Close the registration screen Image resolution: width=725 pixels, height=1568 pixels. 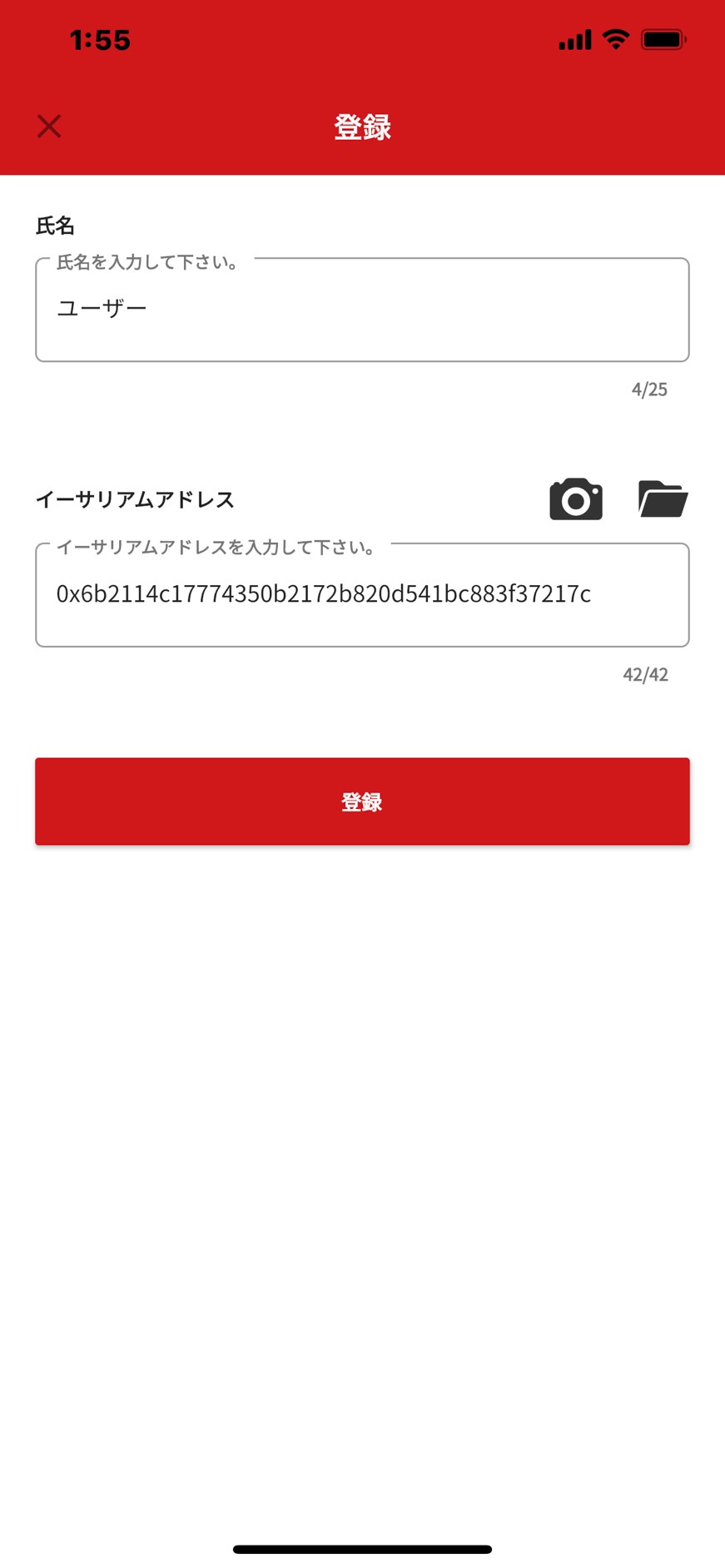[x=49, y=127]
